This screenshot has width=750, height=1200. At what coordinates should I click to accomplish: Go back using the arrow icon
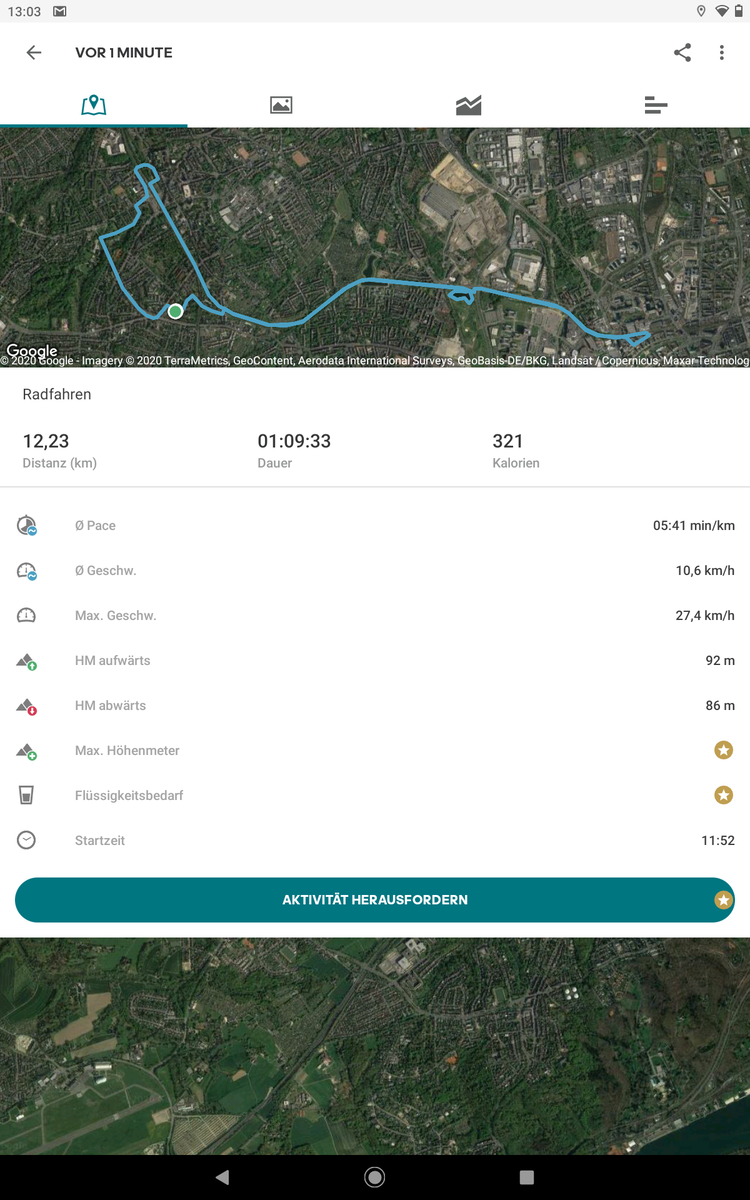[34, 53]
